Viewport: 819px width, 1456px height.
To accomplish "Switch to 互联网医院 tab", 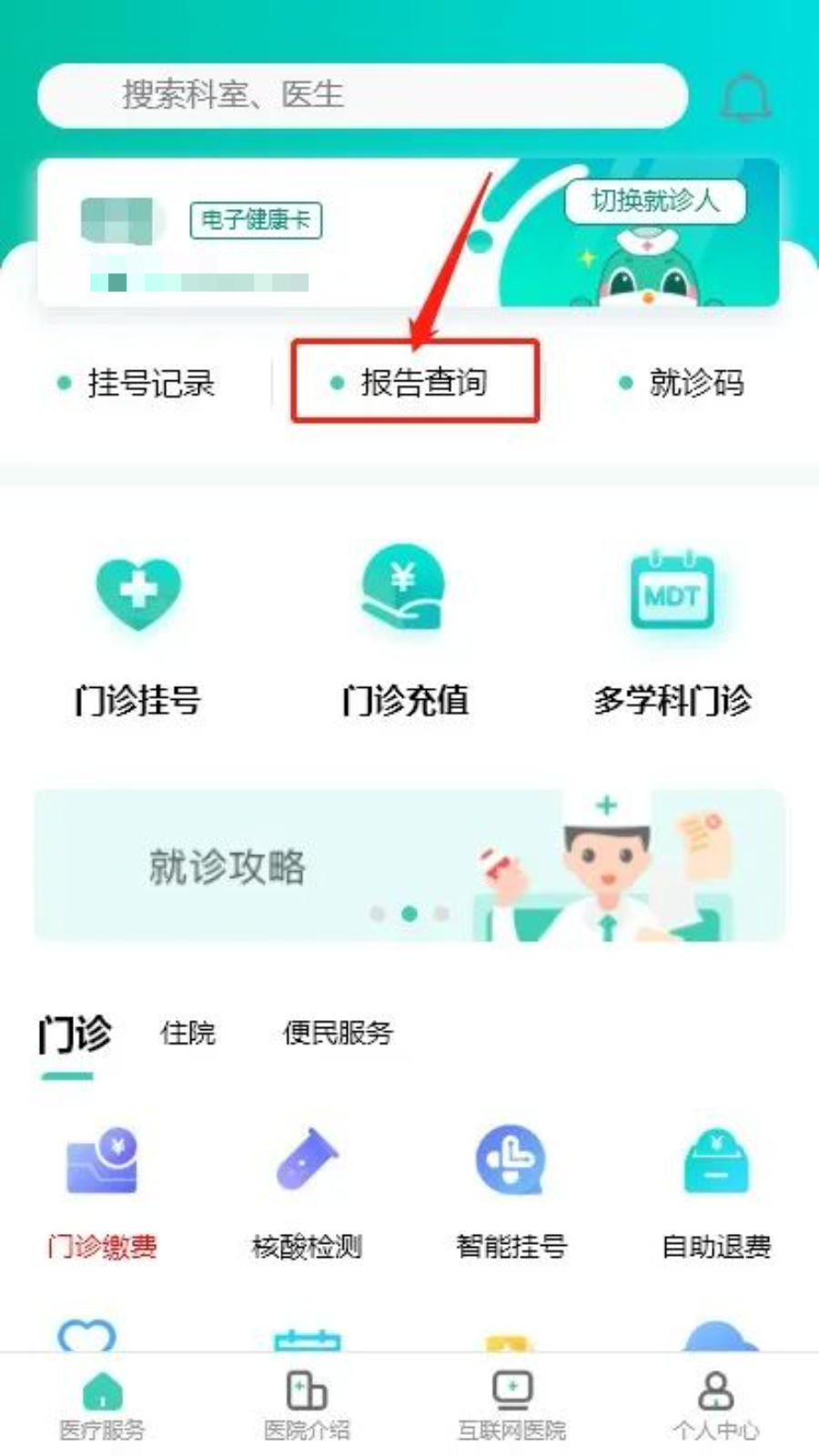I will (x=511, y=1404).
